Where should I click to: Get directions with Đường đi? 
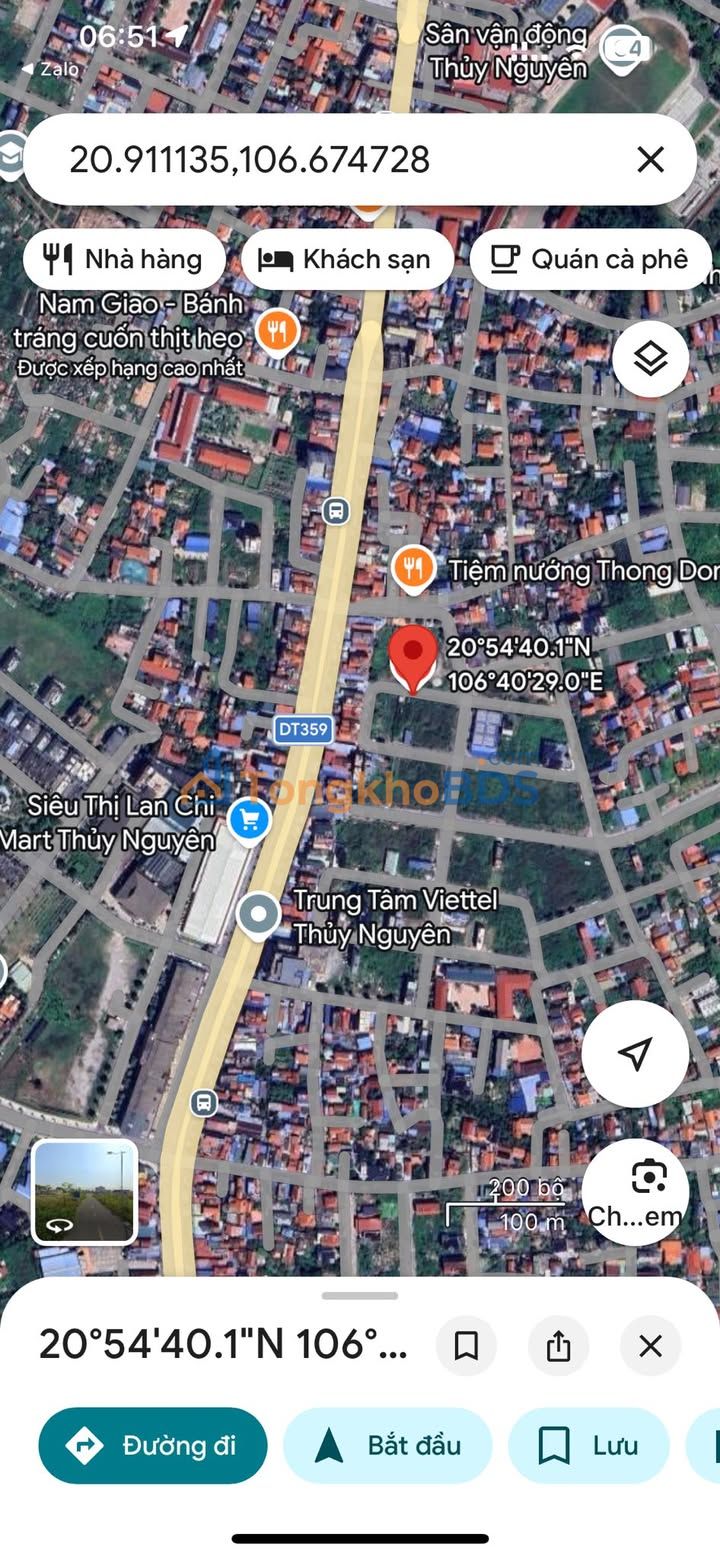[153, 1445]
